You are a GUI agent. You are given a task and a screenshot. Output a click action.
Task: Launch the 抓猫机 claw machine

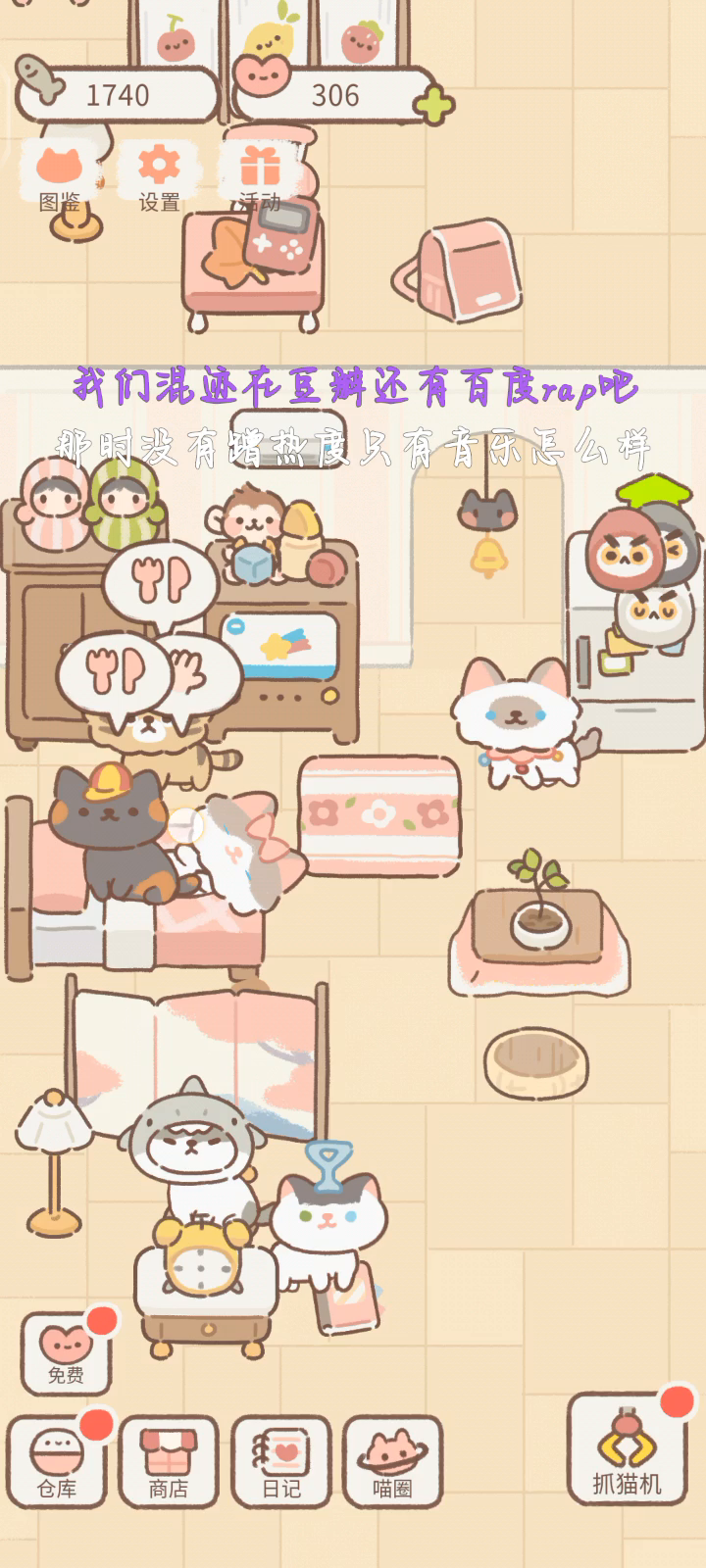pos(627,1449)
